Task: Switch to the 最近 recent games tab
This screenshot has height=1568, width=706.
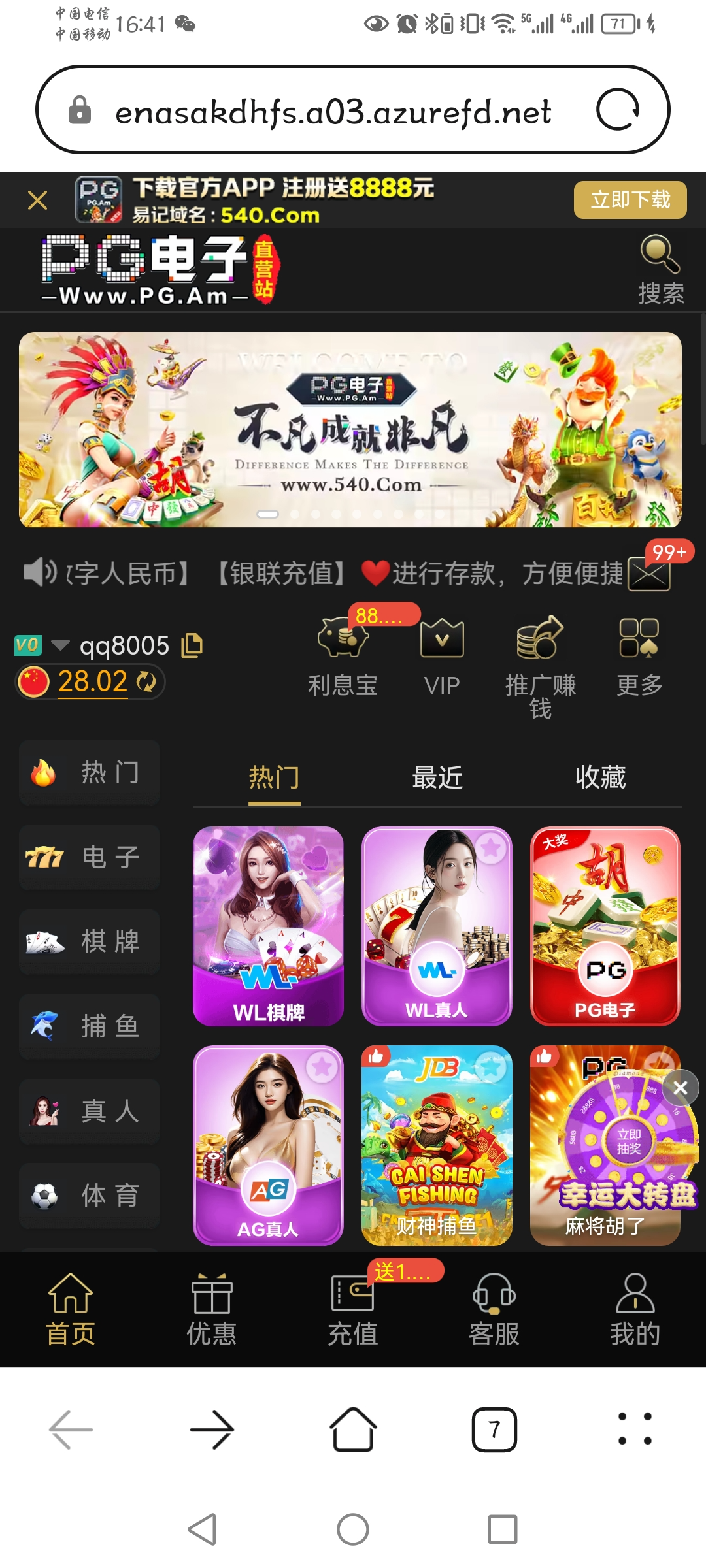Action: (x=437, y=777)
